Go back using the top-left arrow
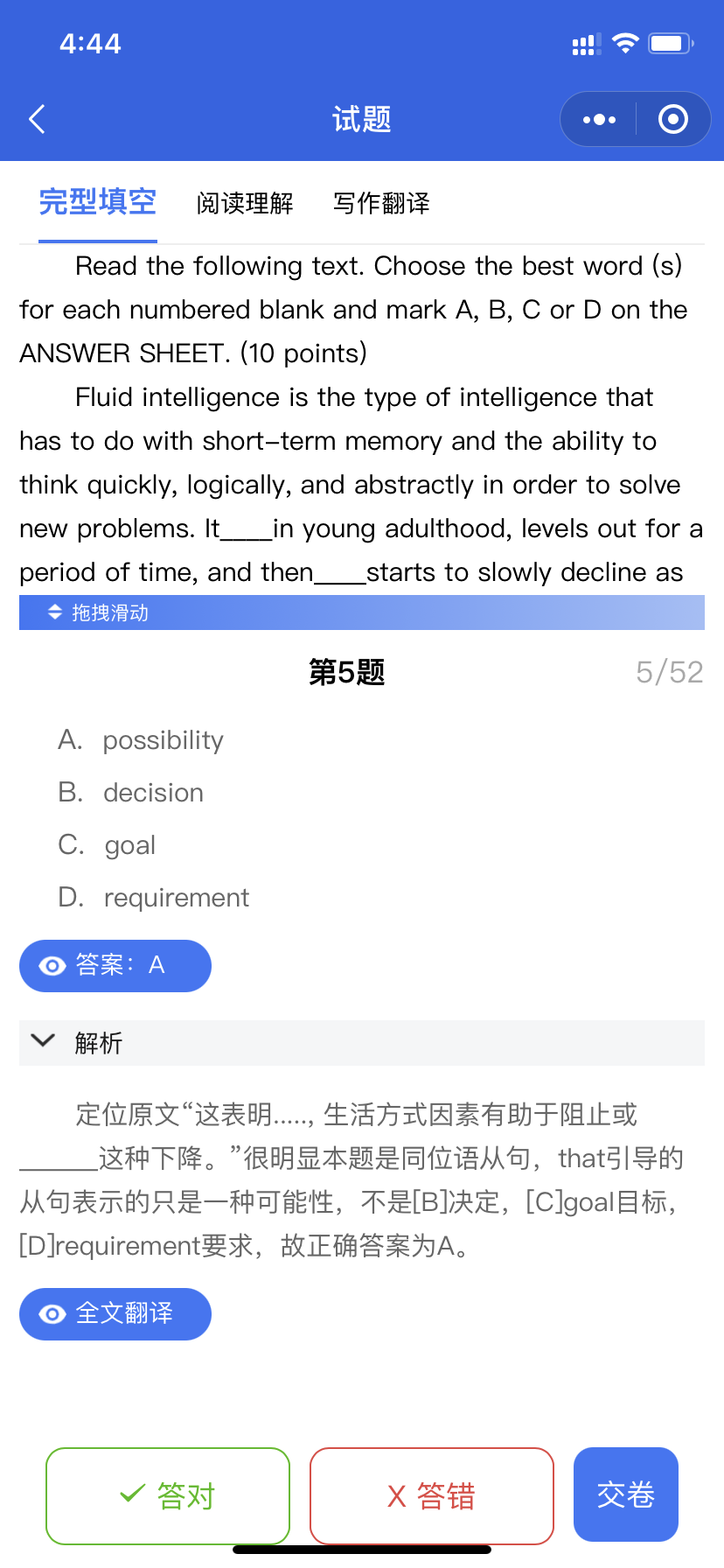 tap(37, 119)
